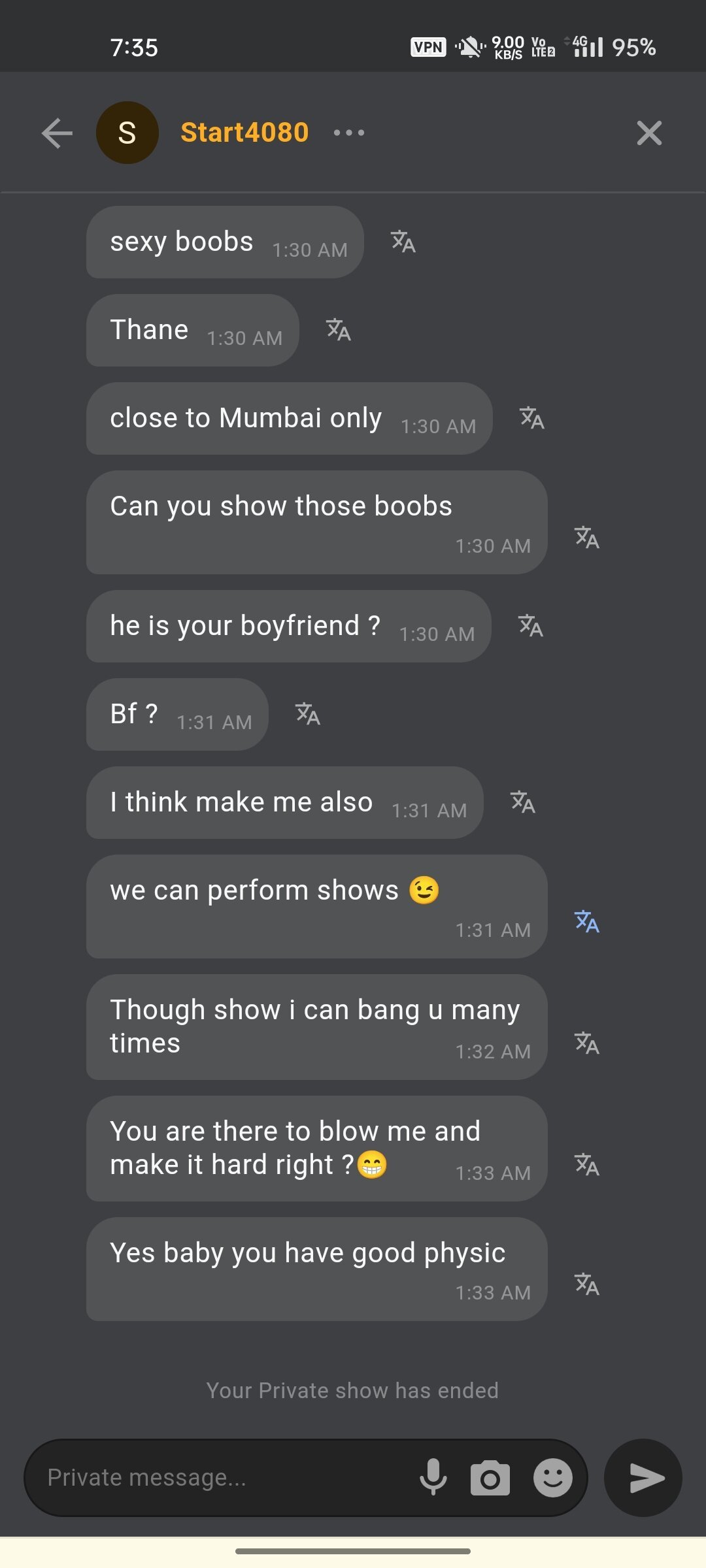Translate the 'Thane' message
This screenshot has width=706, height=1568.
coord(339,330)
